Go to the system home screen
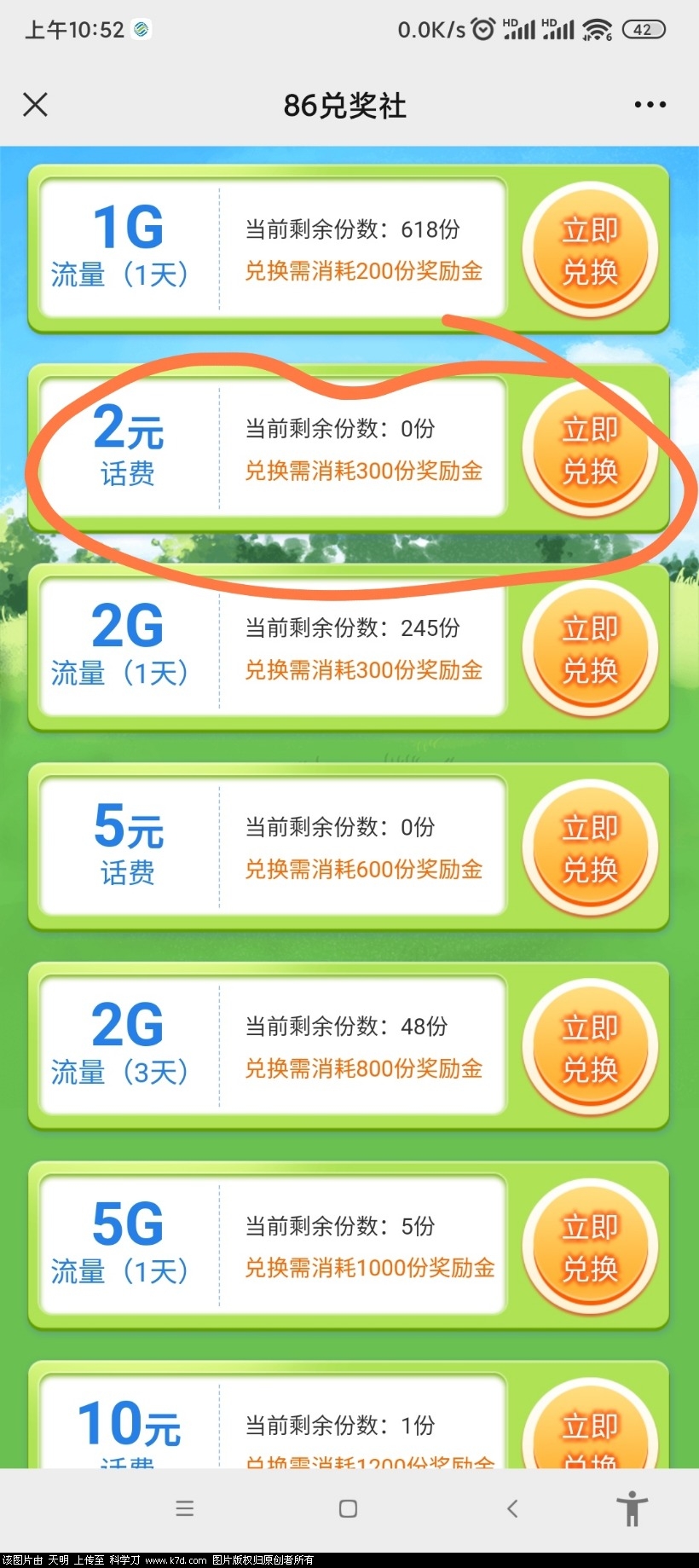699x1568 pixels. [x=348, y=1508]
